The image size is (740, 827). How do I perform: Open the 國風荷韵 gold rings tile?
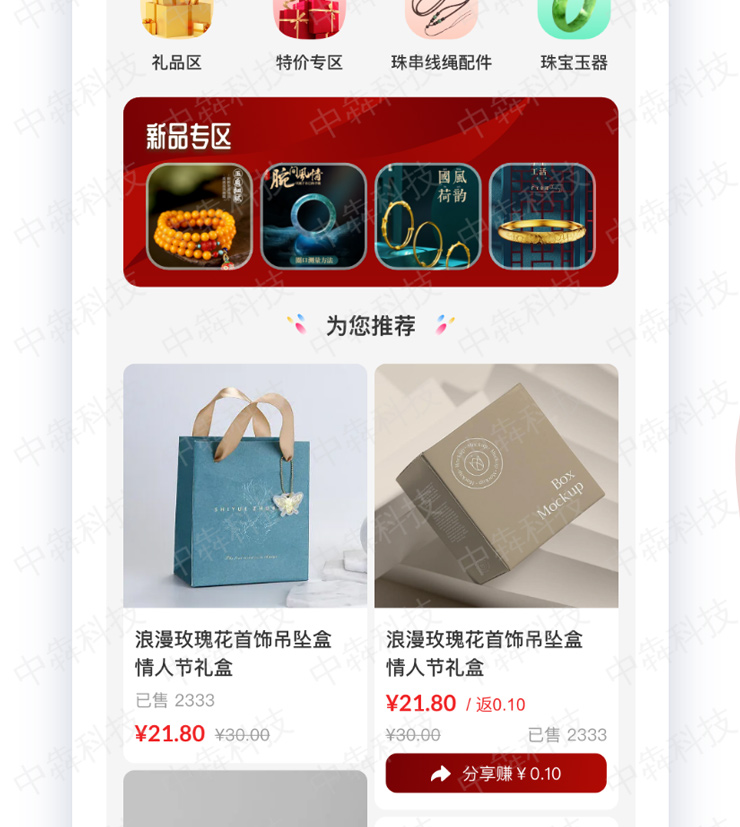(428, 216)
